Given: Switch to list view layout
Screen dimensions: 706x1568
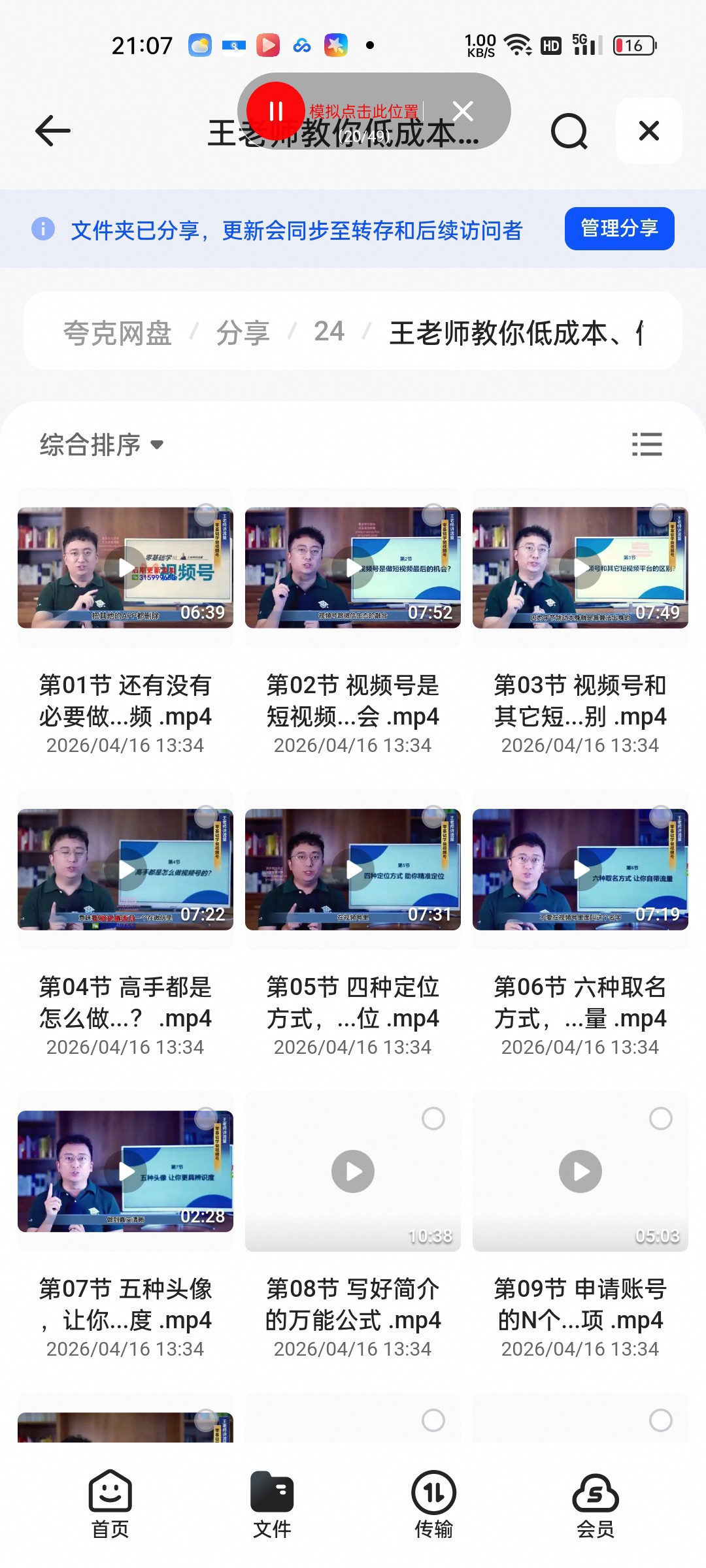Looking at the screenshot, I should [647, 444].
